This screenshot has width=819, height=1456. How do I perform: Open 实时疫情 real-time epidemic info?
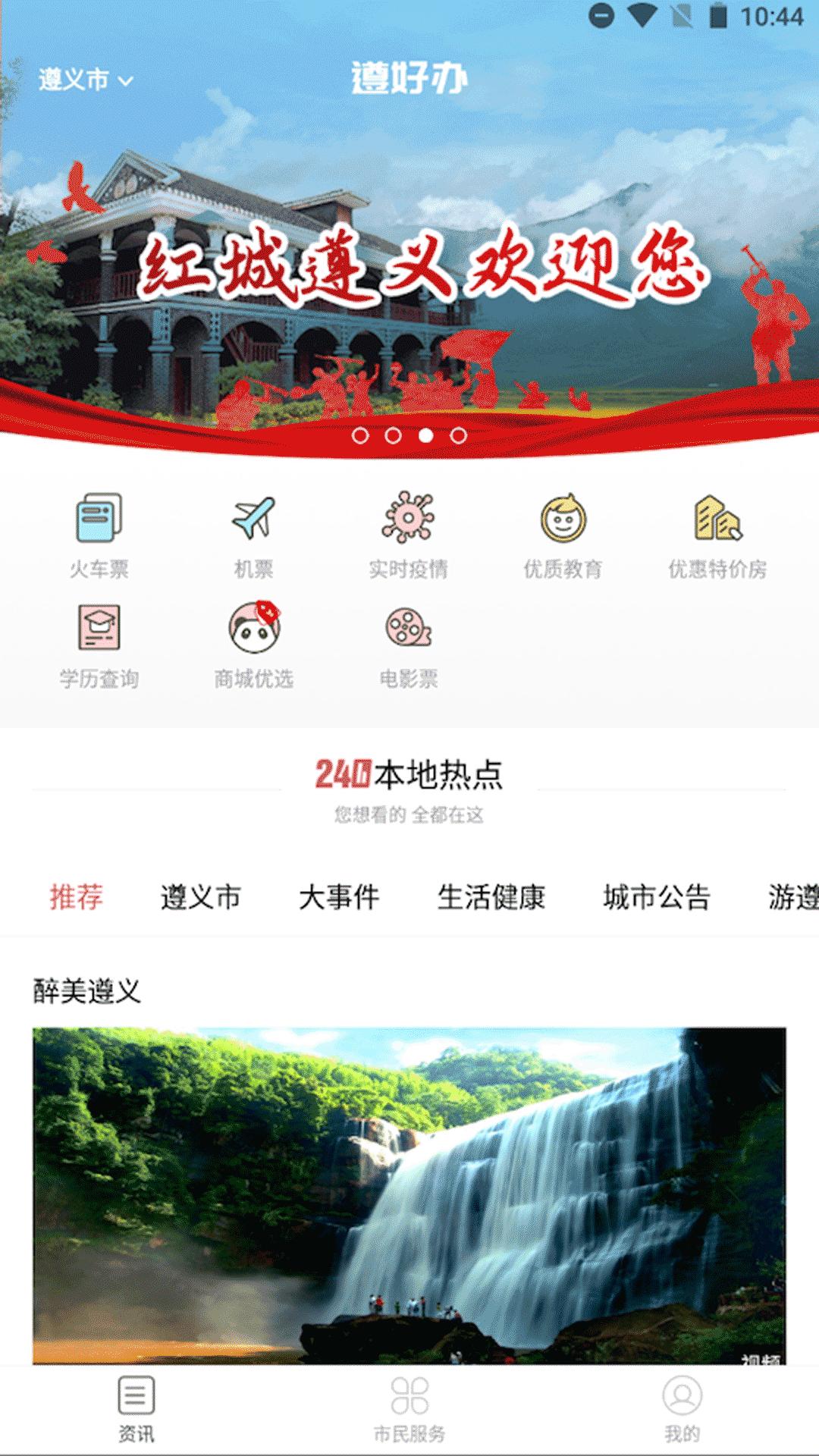tap(408, 536)
